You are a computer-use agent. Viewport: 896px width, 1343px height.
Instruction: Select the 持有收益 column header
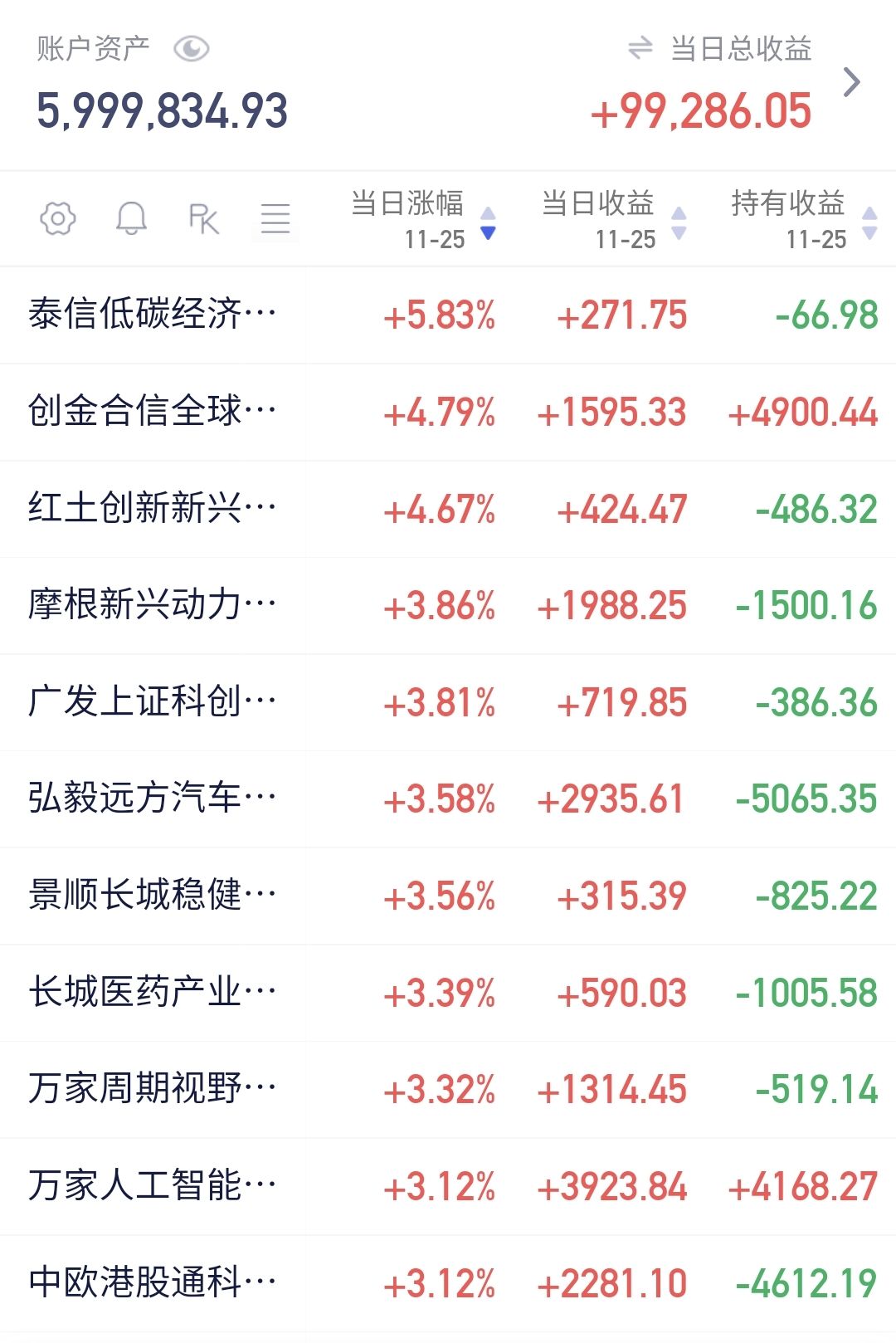tap(790, 205)
